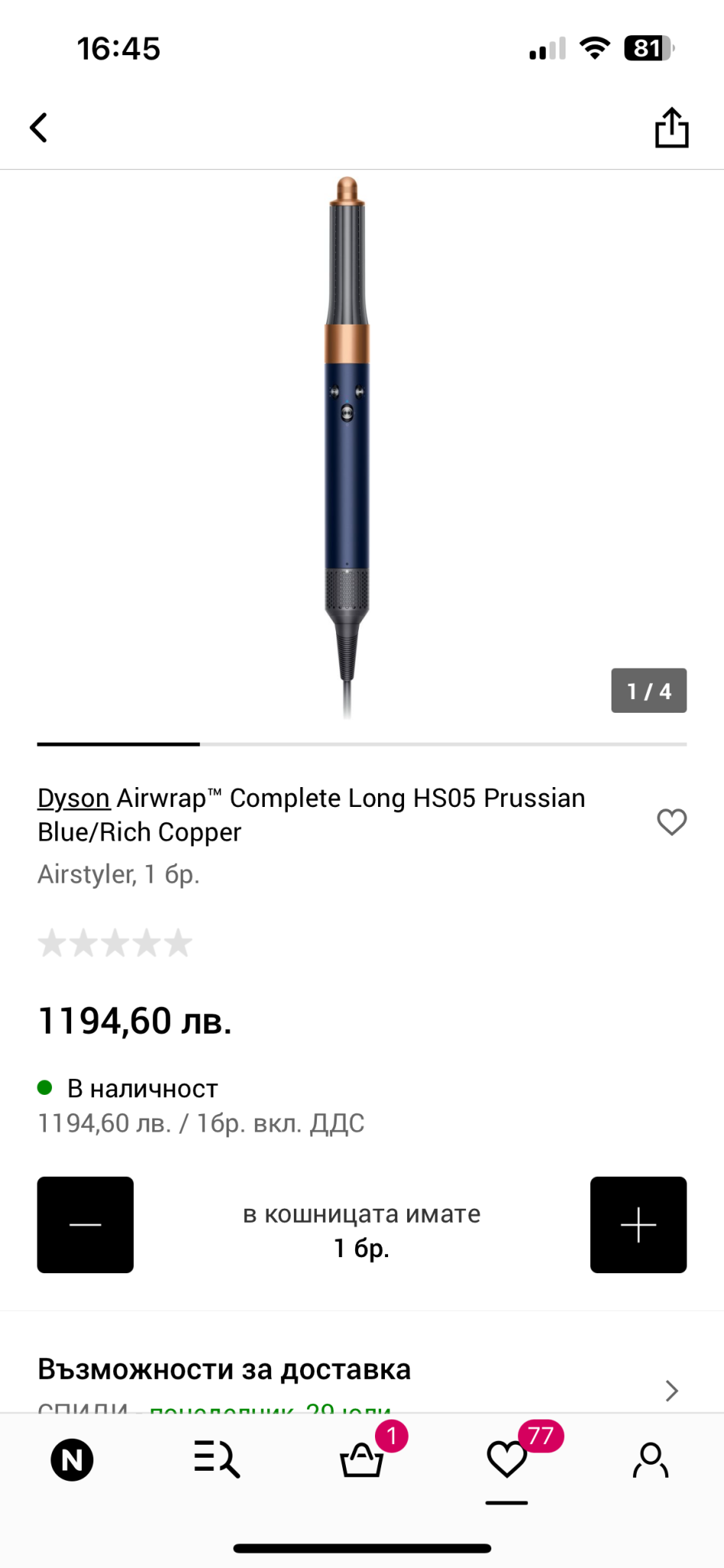
Task: Open the Notino home tab
Action: click(72, 1459)
